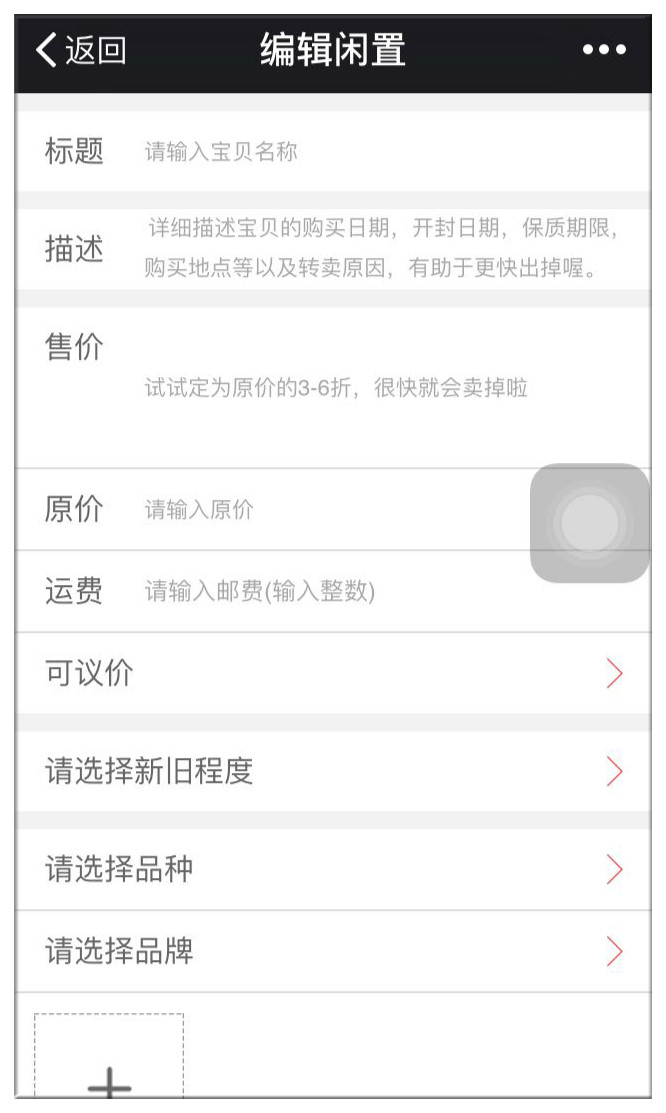The height and width of the screenshot is (1113, 666).
Task: Open the 可议价 negotiable option row
Action: [x=332, y=673]
